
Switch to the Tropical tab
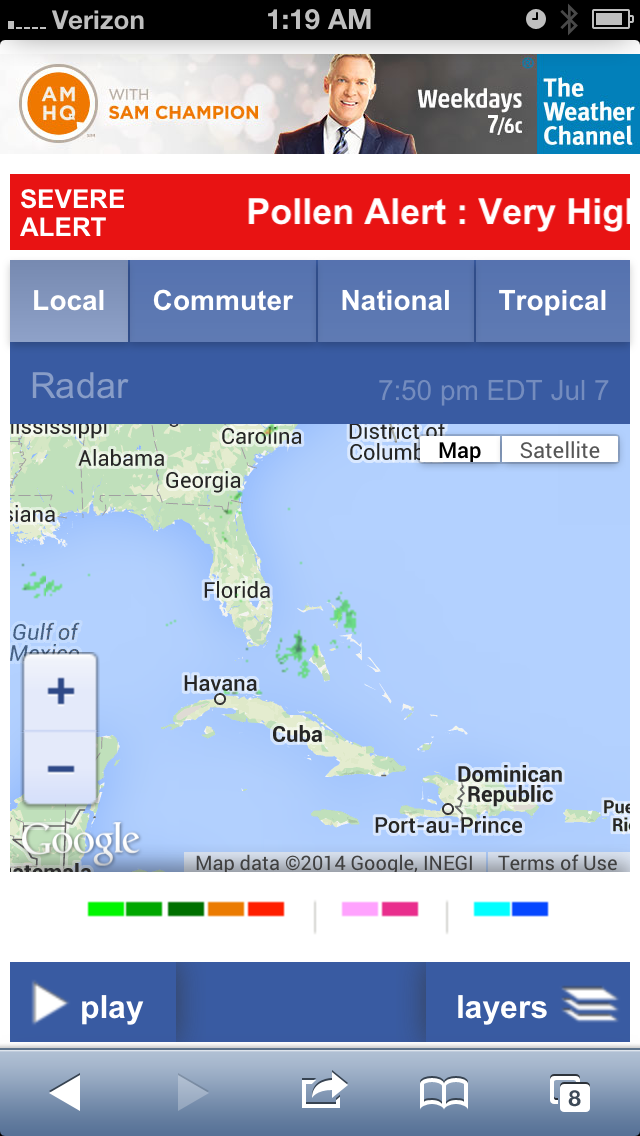pos(553,301)
